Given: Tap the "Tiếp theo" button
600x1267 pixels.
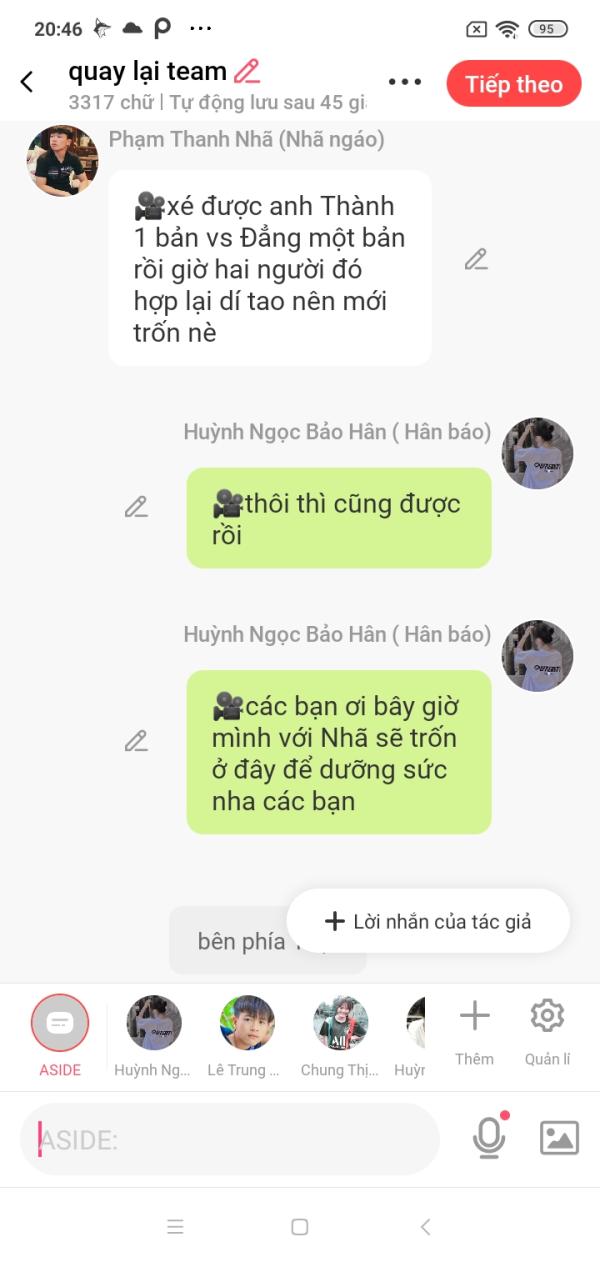Looking at the screenshot, I should [513, 84].
